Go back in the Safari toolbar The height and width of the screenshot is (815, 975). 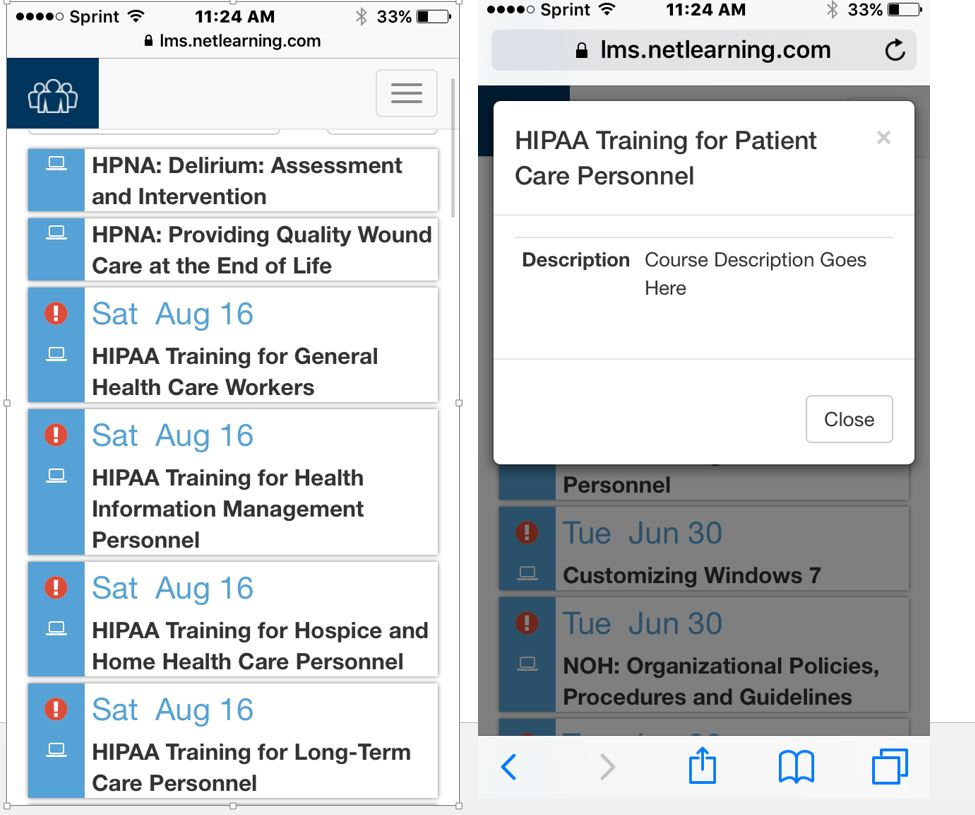(x=508, y=768)
